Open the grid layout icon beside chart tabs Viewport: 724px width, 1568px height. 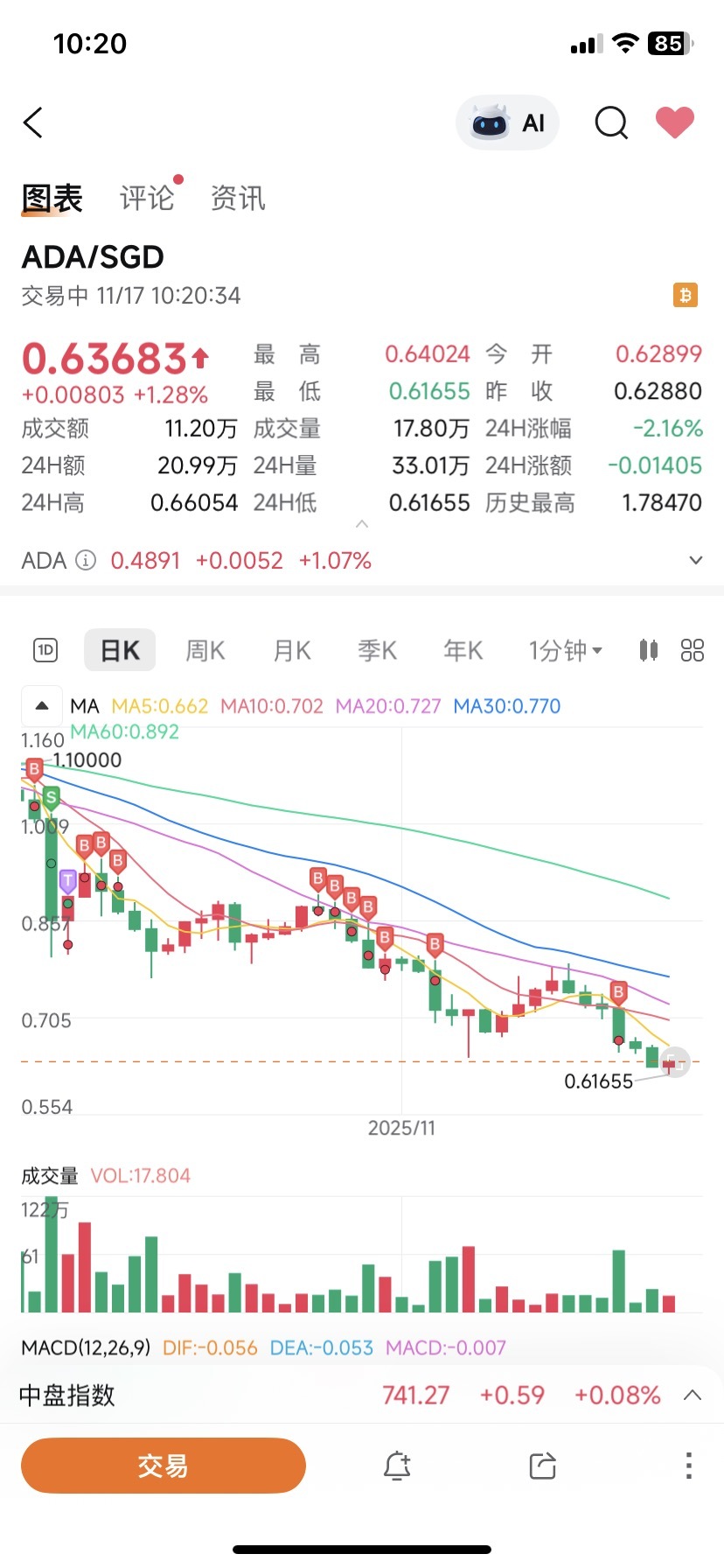(692, 650)
